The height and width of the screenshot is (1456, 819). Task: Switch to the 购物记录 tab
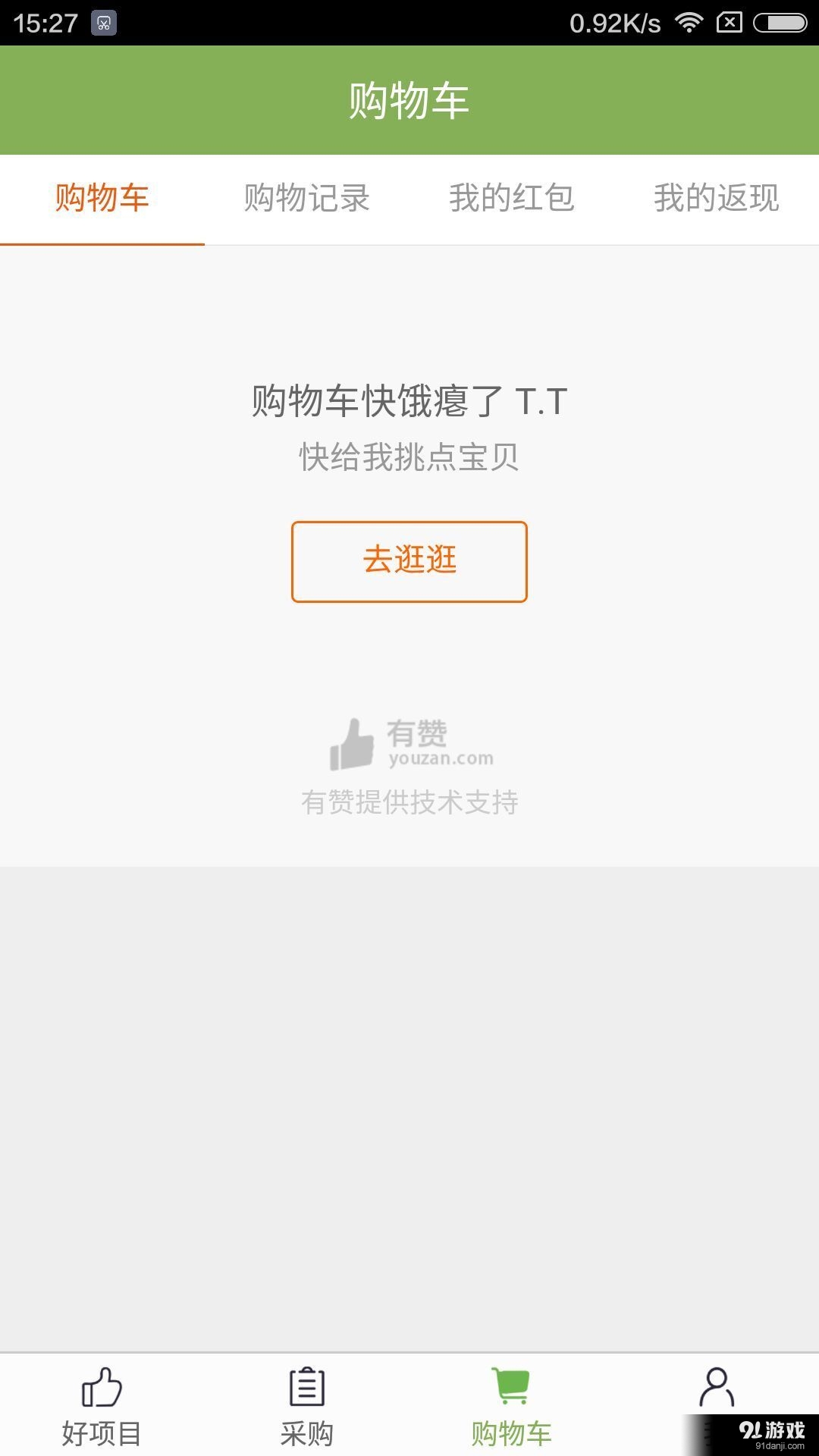tap(307, 199)
